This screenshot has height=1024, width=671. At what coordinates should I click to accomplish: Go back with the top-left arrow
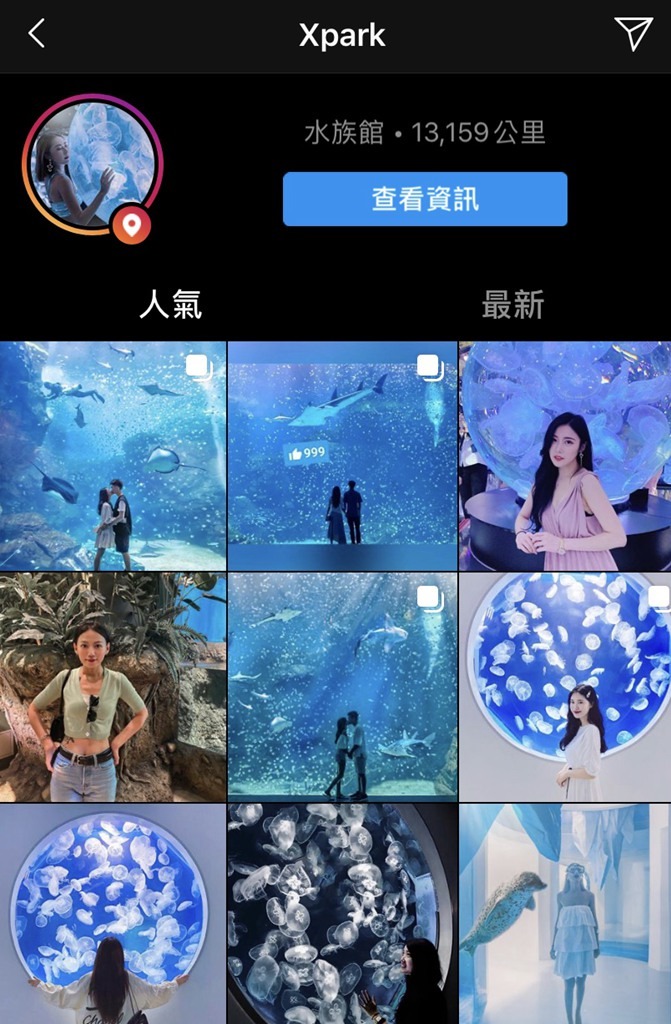click(x=37, y=34)
